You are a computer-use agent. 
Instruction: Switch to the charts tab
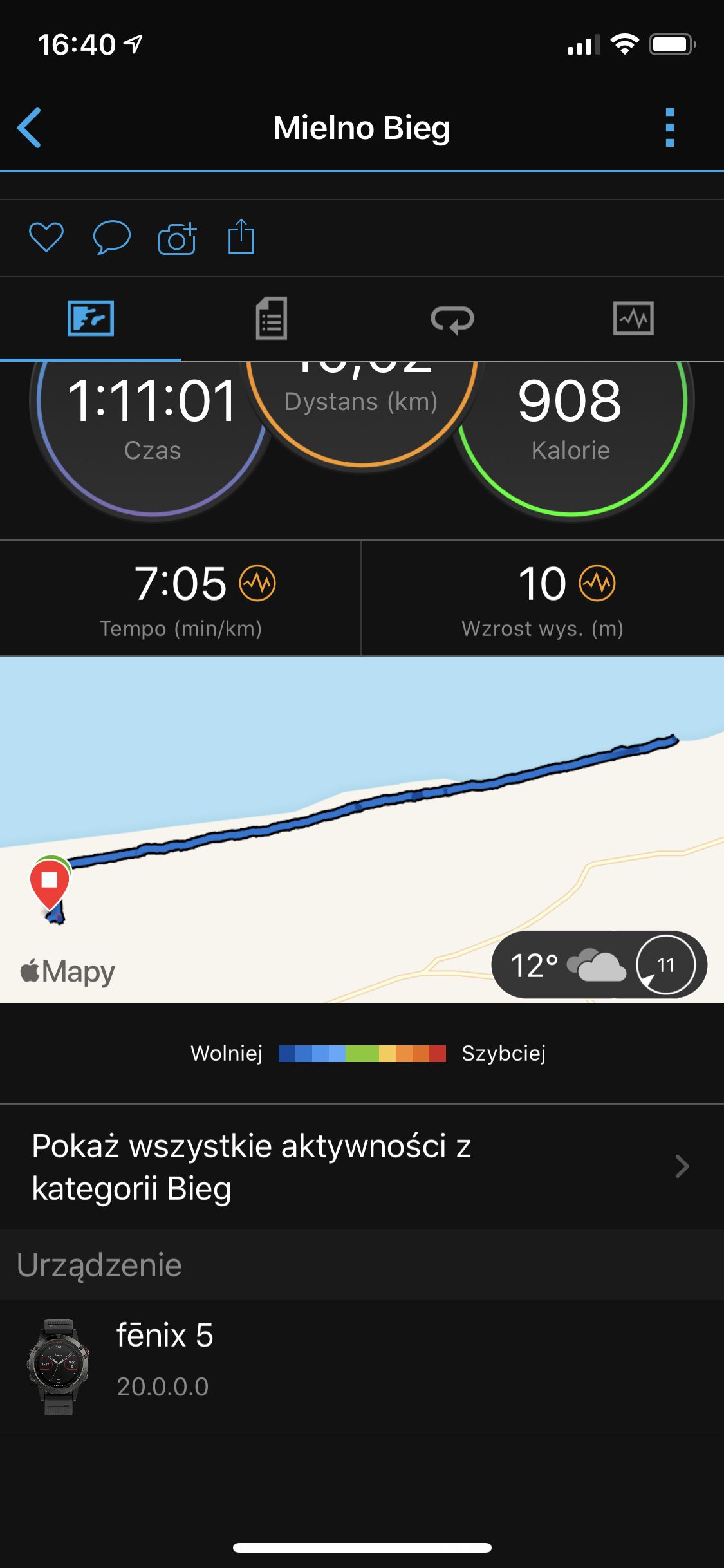633,319
